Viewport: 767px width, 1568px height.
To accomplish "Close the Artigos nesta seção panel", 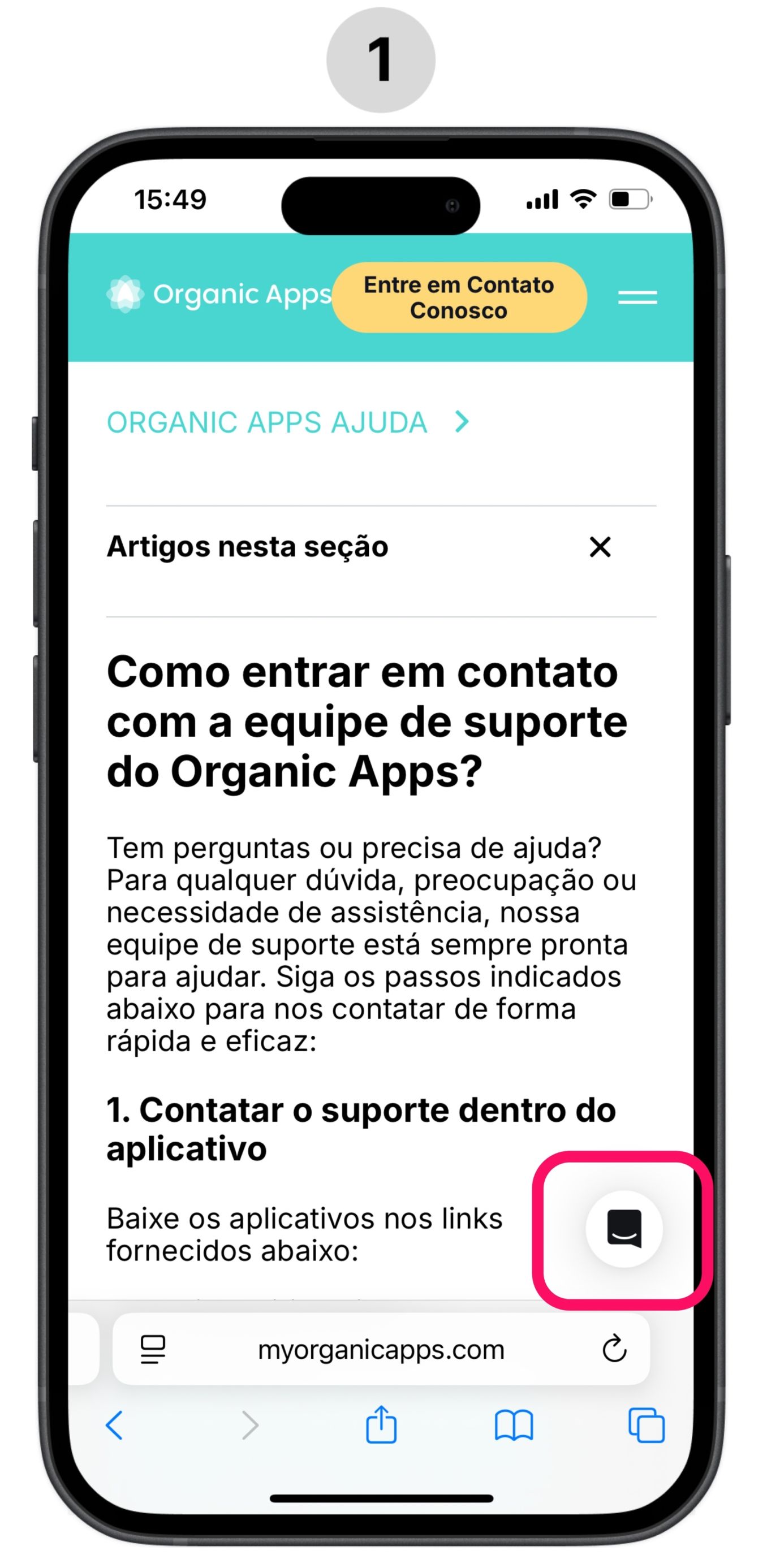I will tap(600, 548).
